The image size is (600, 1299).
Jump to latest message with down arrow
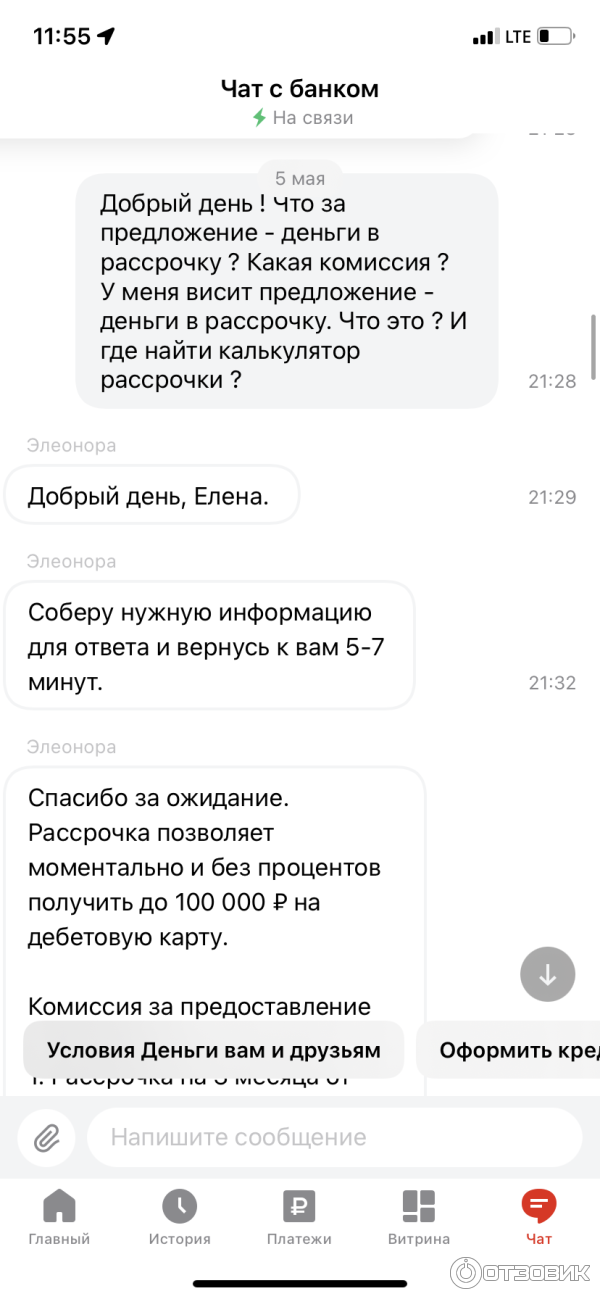pos(548,973)
